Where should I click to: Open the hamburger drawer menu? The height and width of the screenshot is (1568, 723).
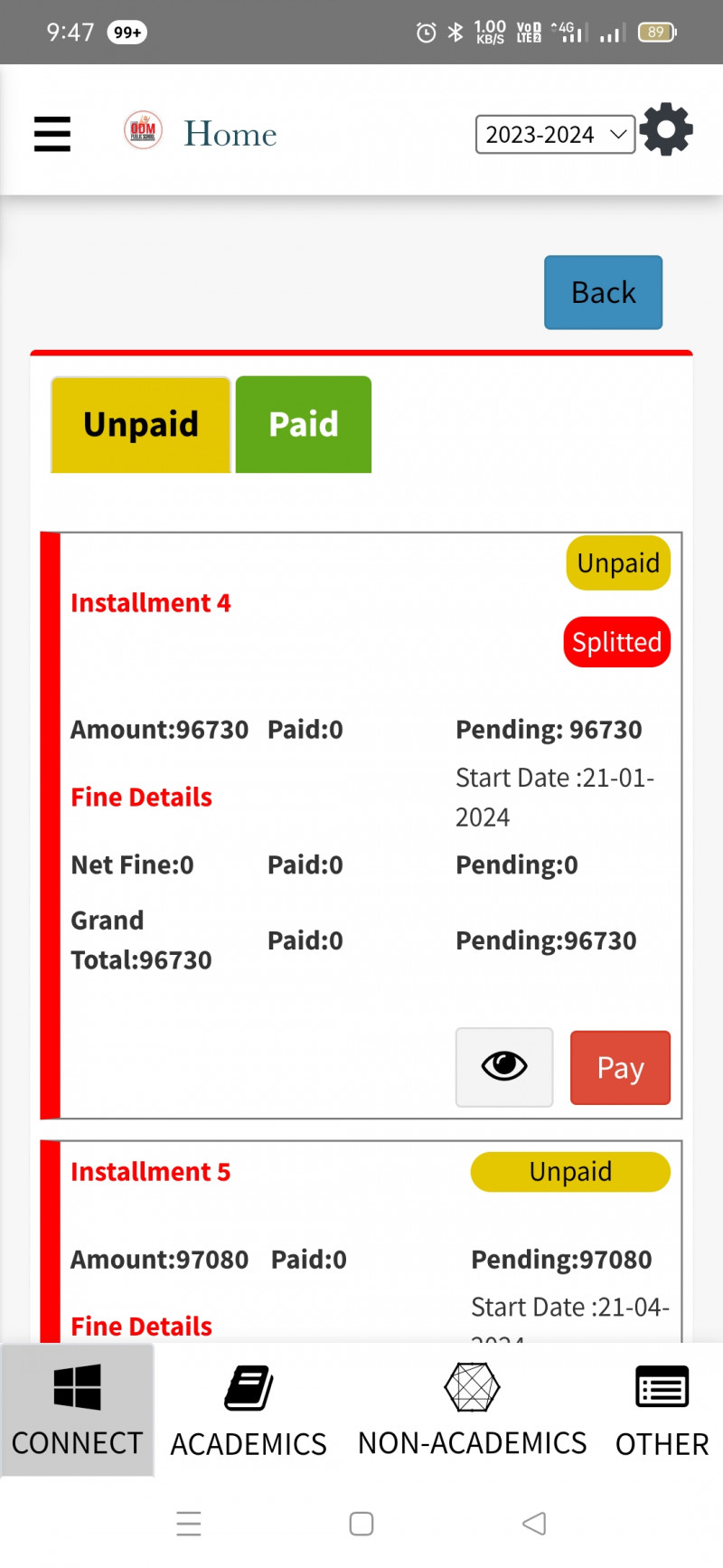[x=52, y=134]
